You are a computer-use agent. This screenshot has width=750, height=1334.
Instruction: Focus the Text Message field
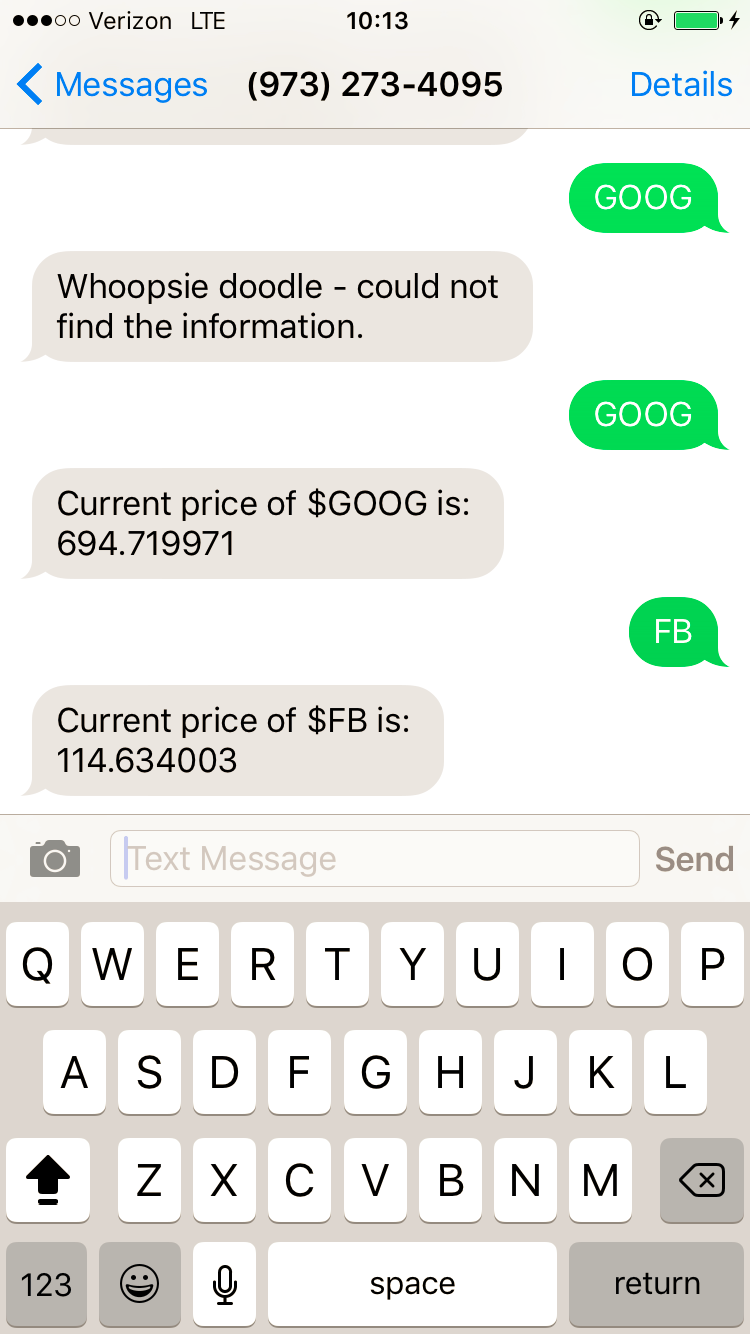click(x=374, y=858)
